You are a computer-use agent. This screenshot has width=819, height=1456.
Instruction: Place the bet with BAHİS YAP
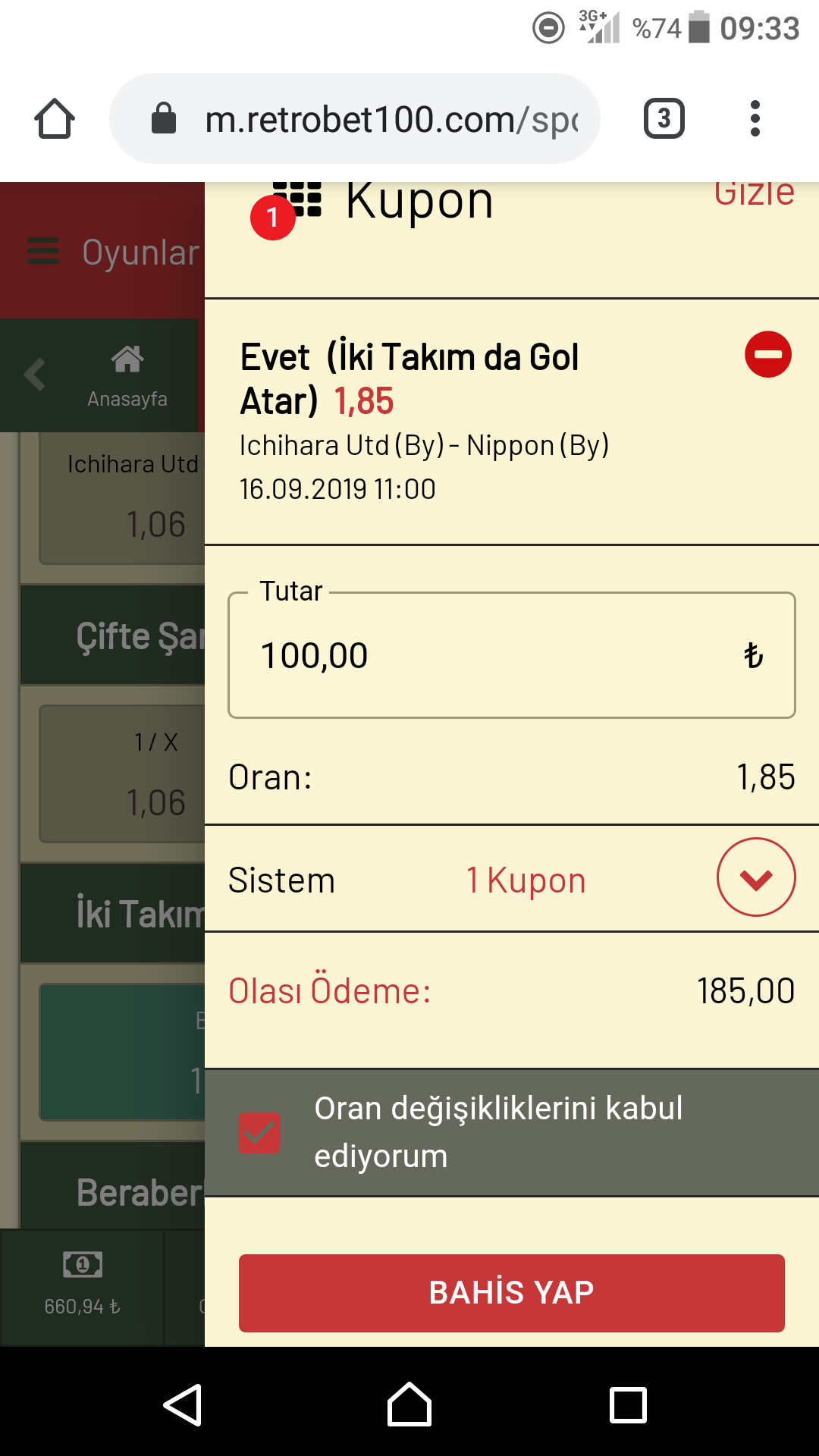pos(511,1293)
